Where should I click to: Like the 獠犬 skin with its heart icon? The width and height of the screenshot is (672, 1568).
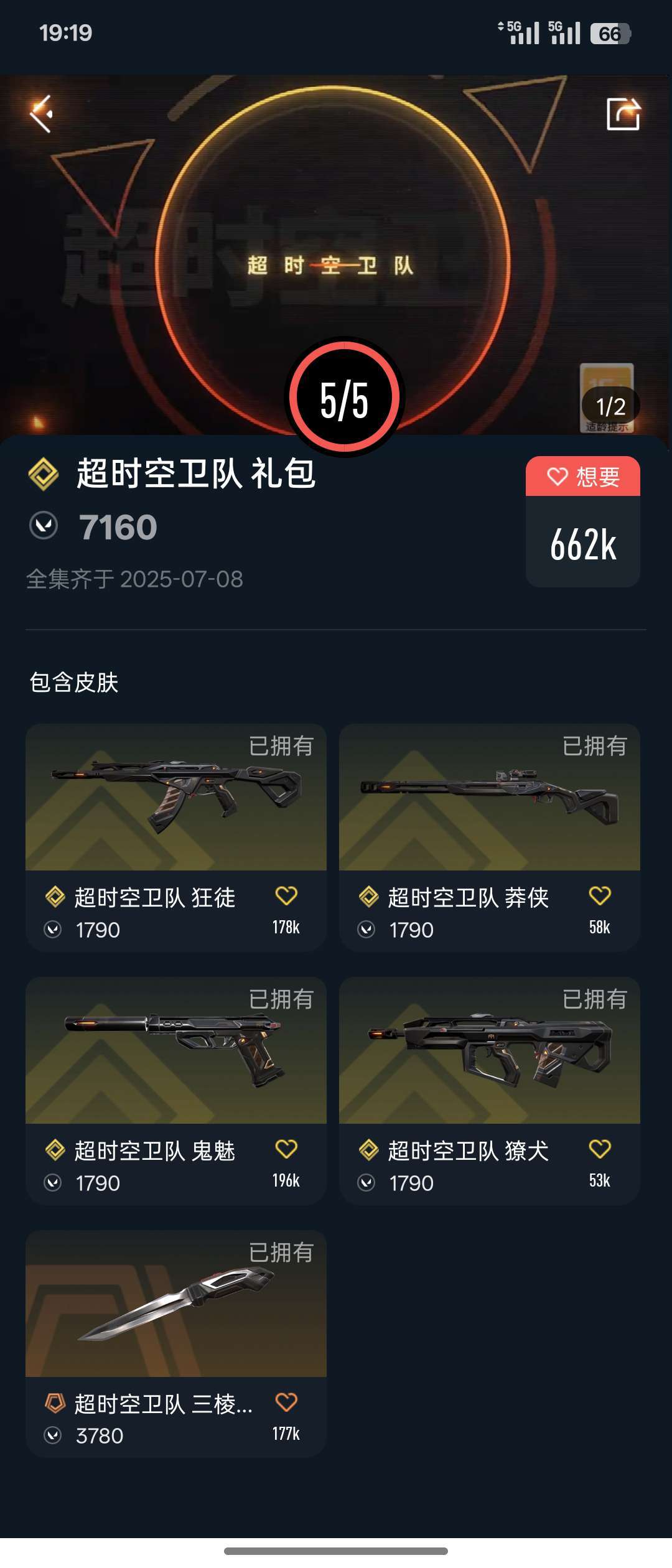(600, 1149)
